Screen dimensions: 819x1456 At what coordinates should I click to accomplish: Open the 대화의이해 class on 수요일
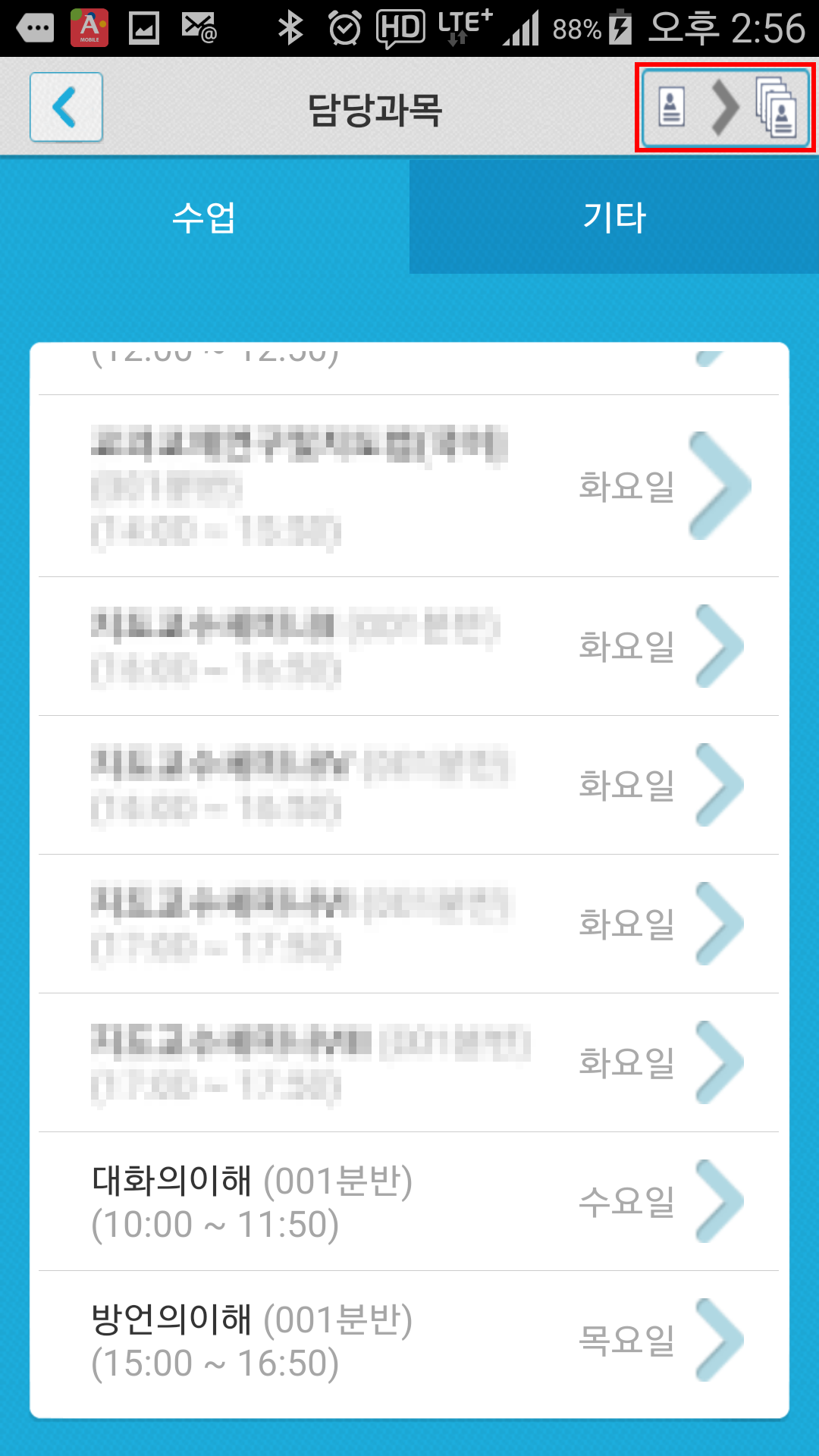pyautogui.click(x=409, y=1201)
